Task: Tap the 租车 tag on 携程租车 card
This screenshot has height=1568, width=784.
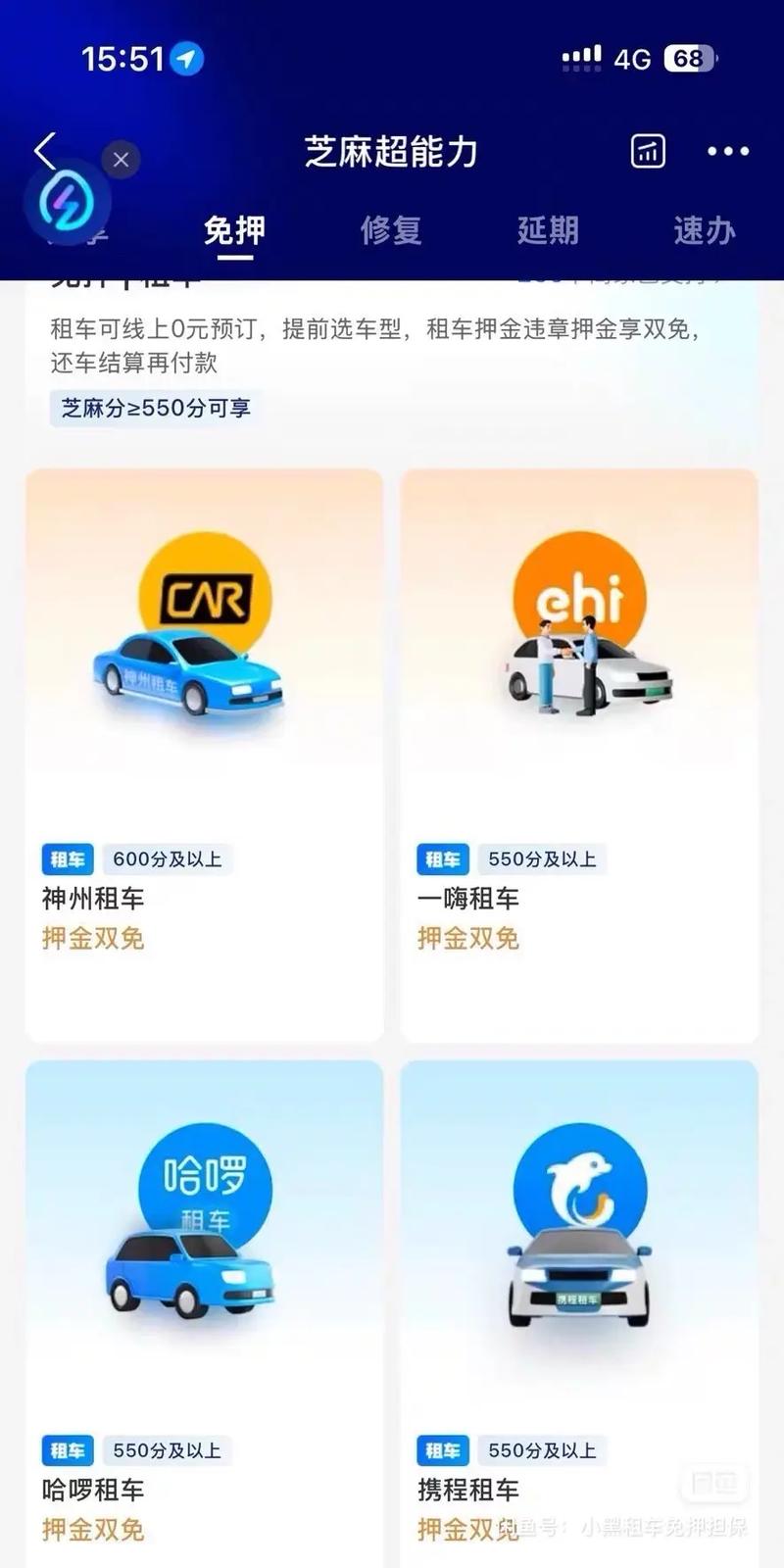Action: click(444, 1450)
